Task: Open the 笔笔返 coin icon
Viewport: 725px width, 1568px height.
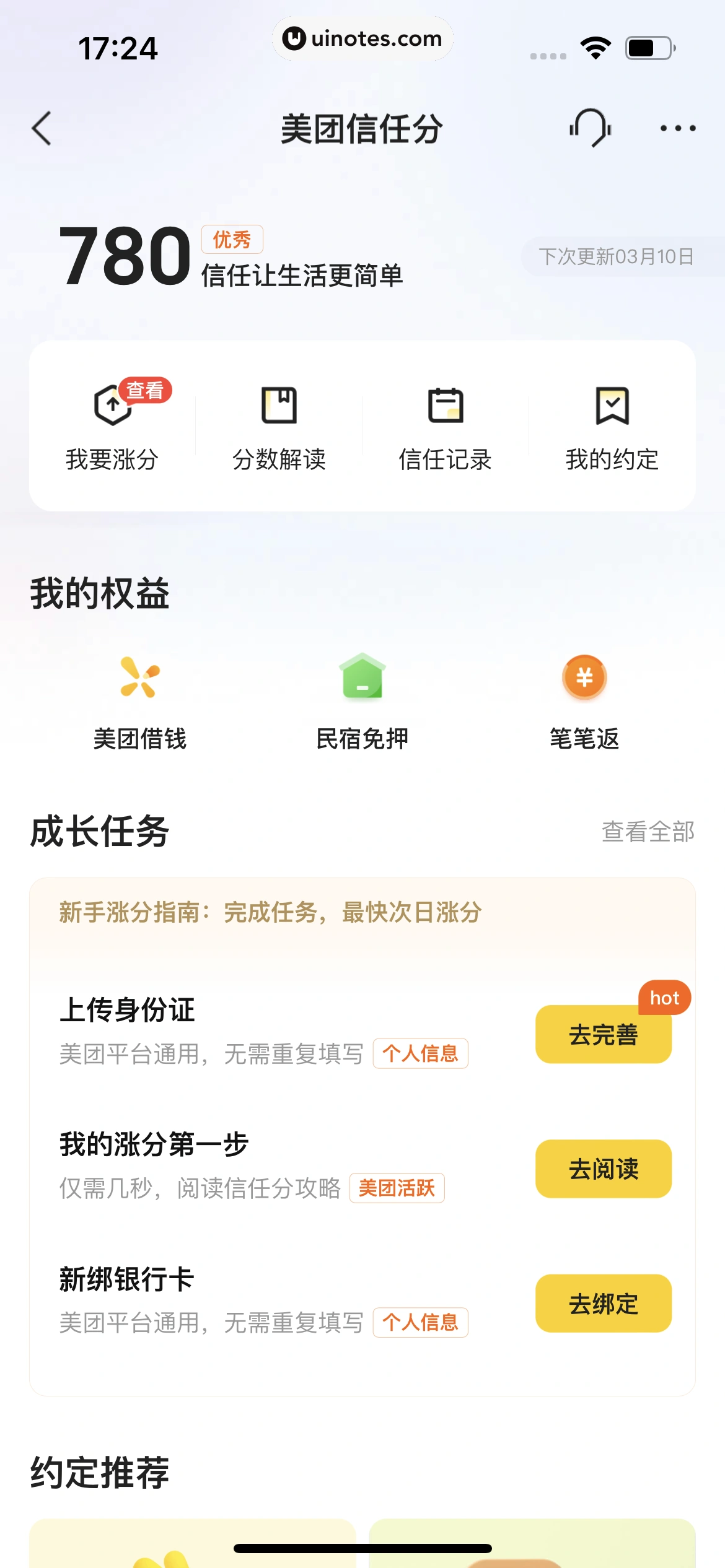Action: click(x=584, y=679)
